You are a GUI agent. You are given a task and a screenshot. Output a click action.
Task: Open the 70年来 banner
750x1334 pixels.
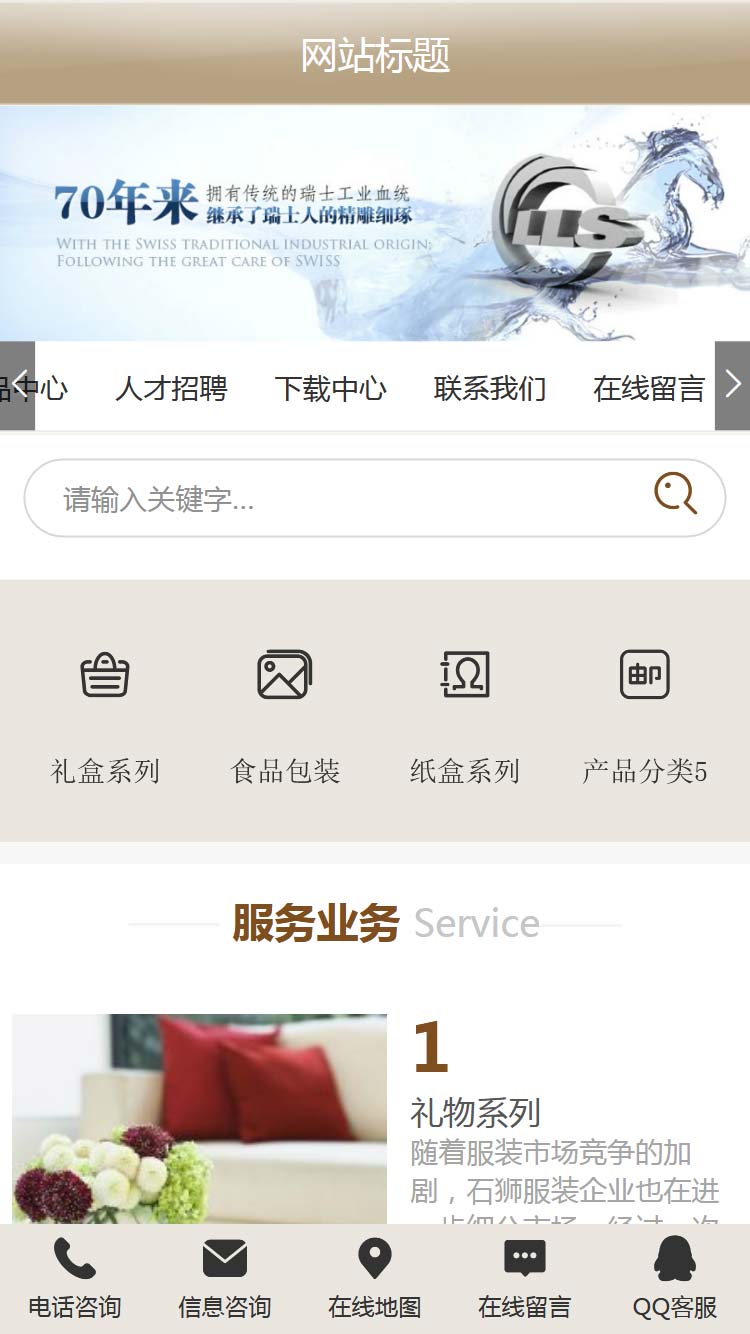click(x=375, y=223)
